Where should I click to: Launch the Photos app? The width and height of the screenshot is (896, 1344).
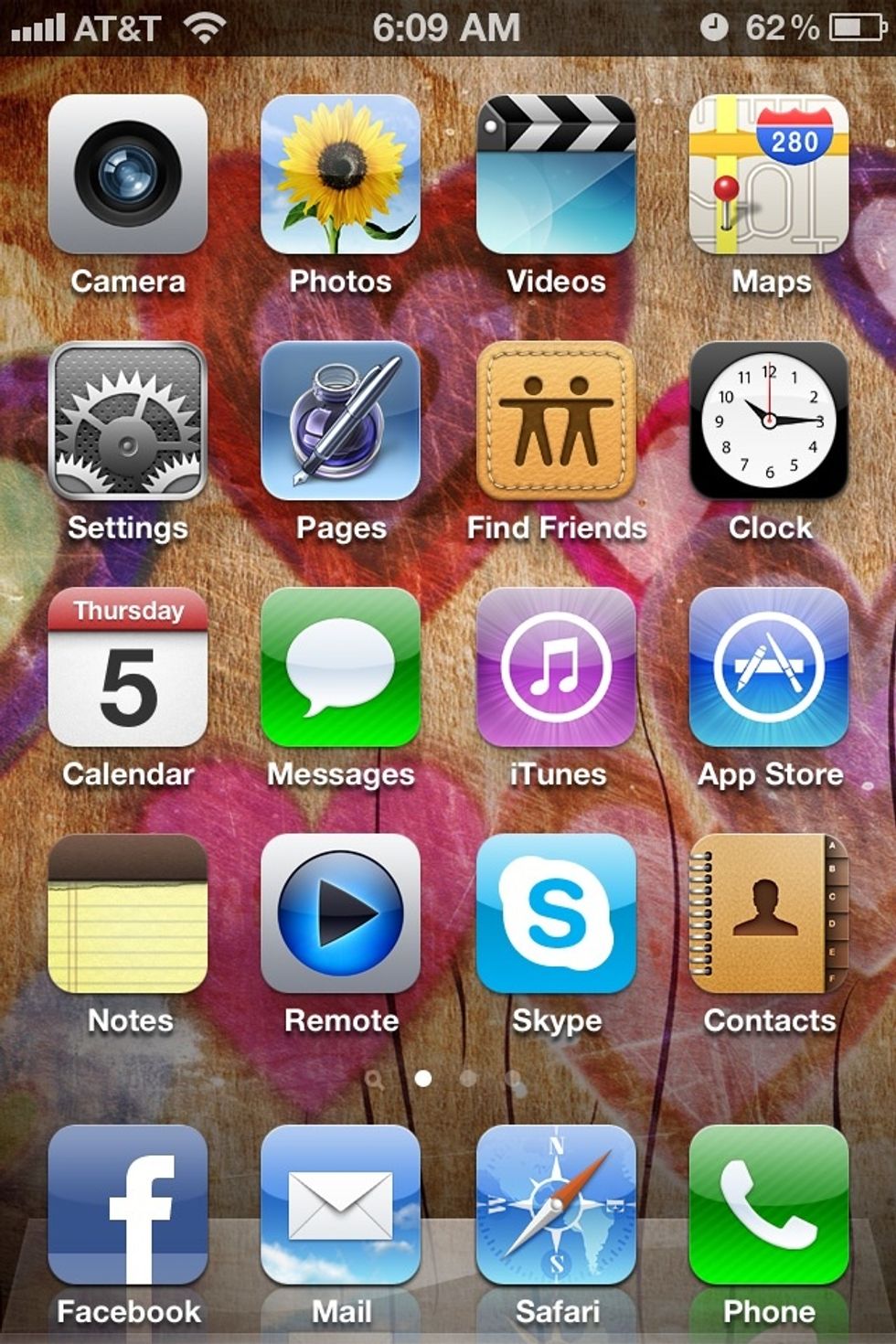[341, 176]
